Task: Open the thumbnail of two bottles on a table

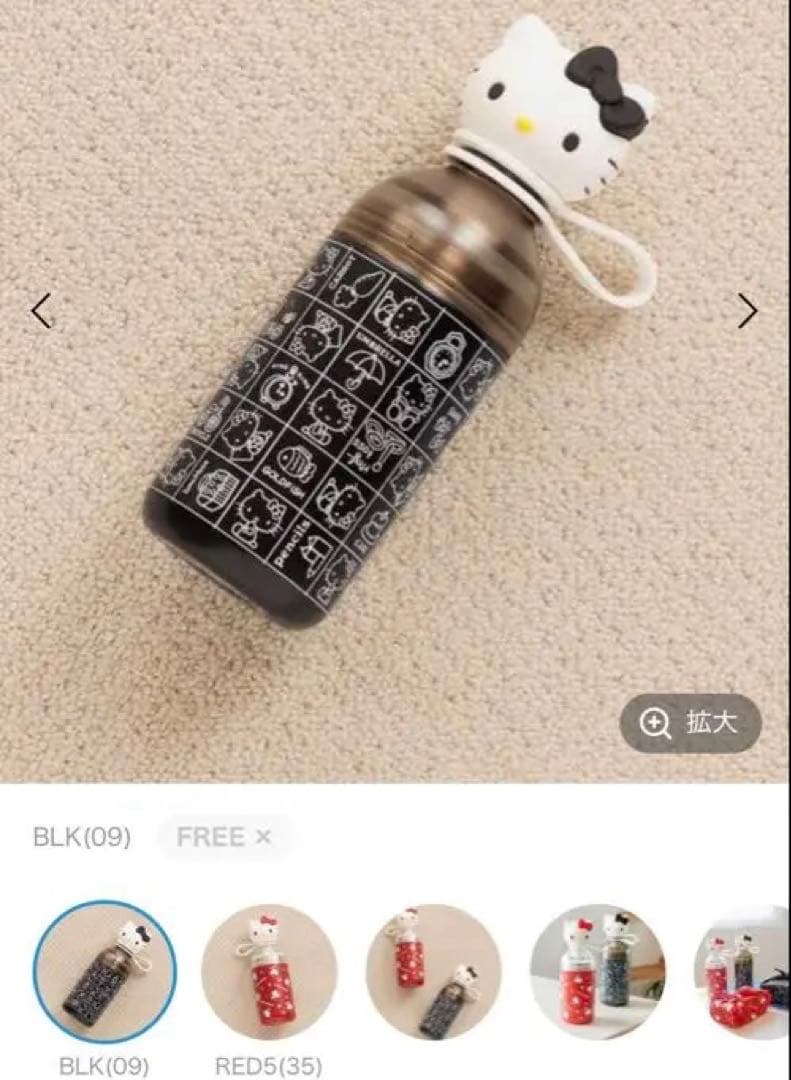Action: pos(597,972)
